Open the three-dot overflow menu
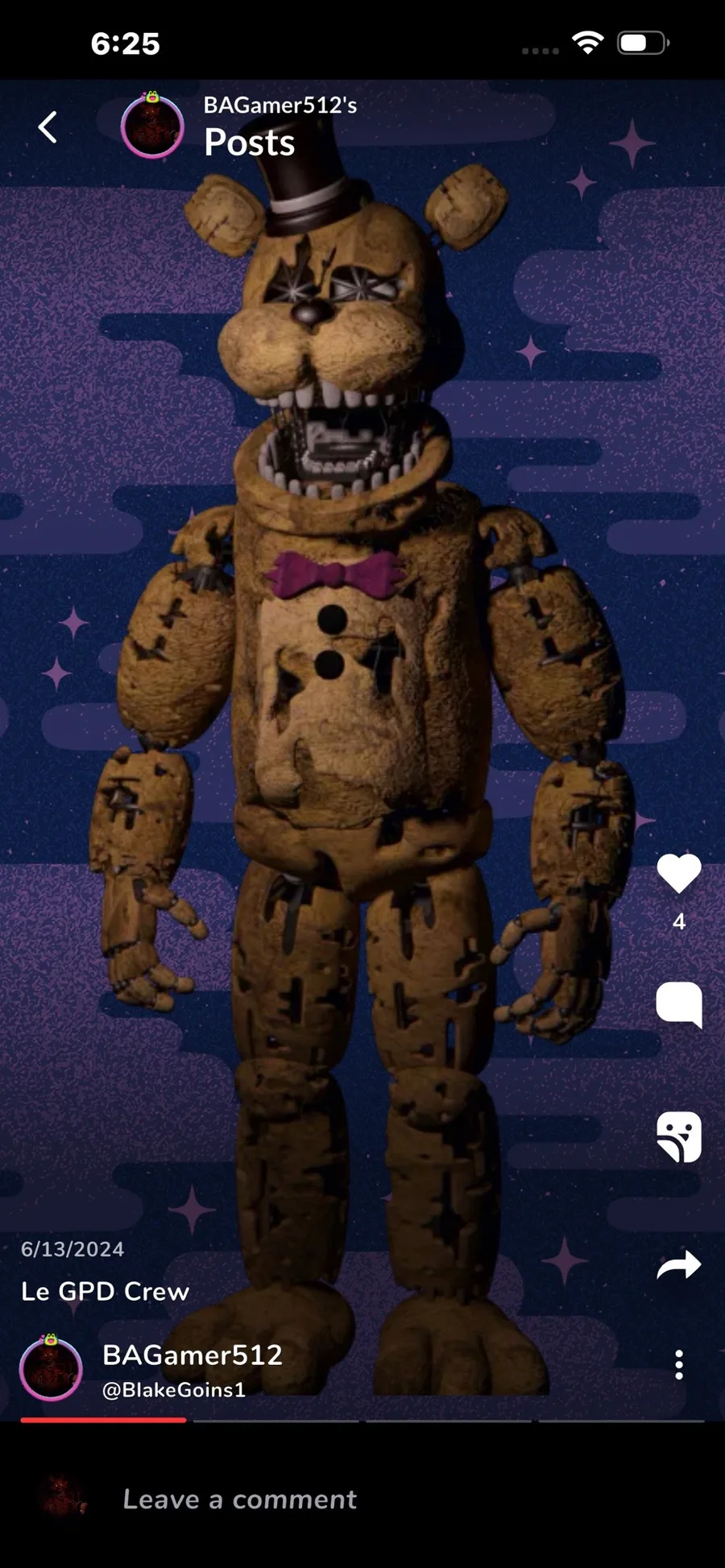This screenshot has width=725, height=1568. point(679,1364)
